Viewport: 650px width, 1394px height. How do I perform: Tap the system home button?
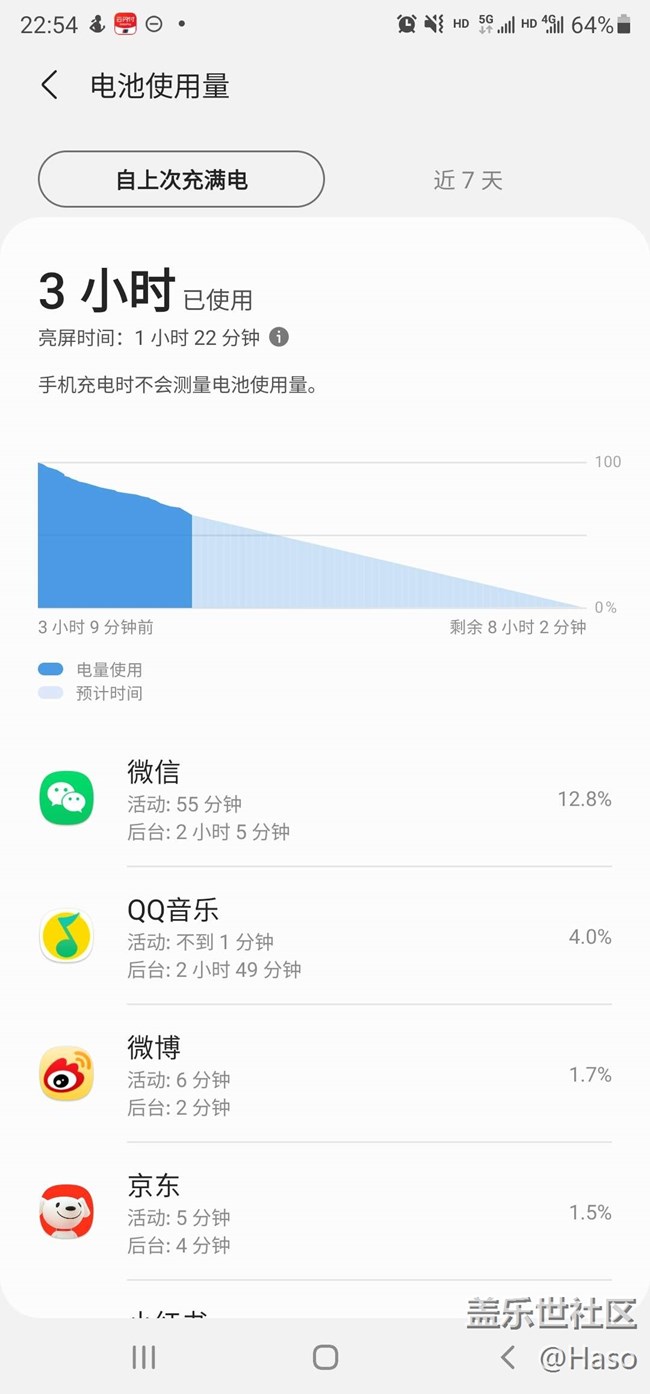325,1357
